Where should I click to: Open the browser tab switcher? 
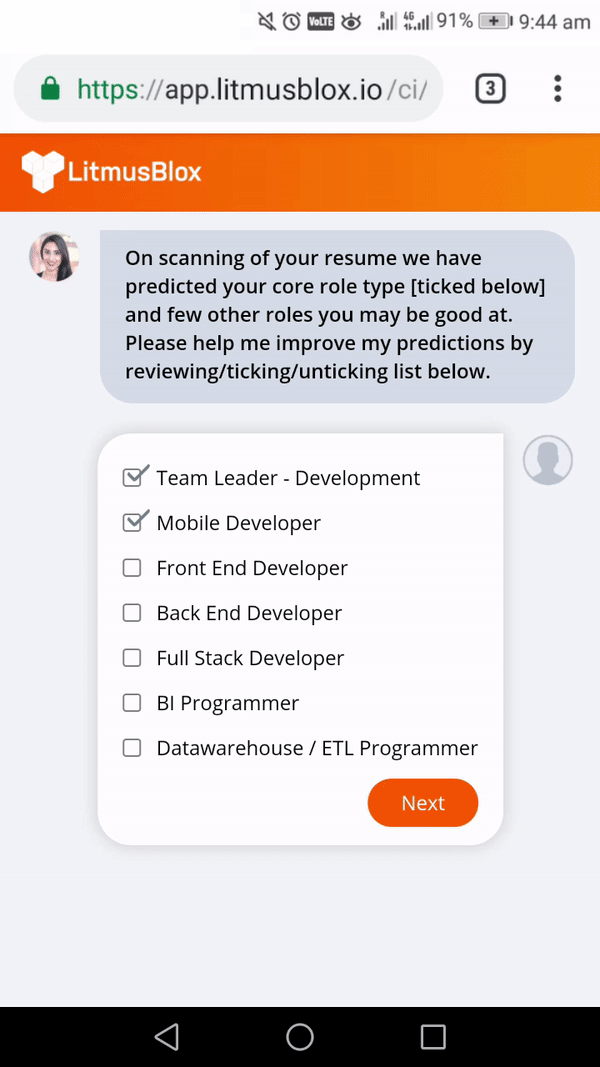[x=489, y=89]
